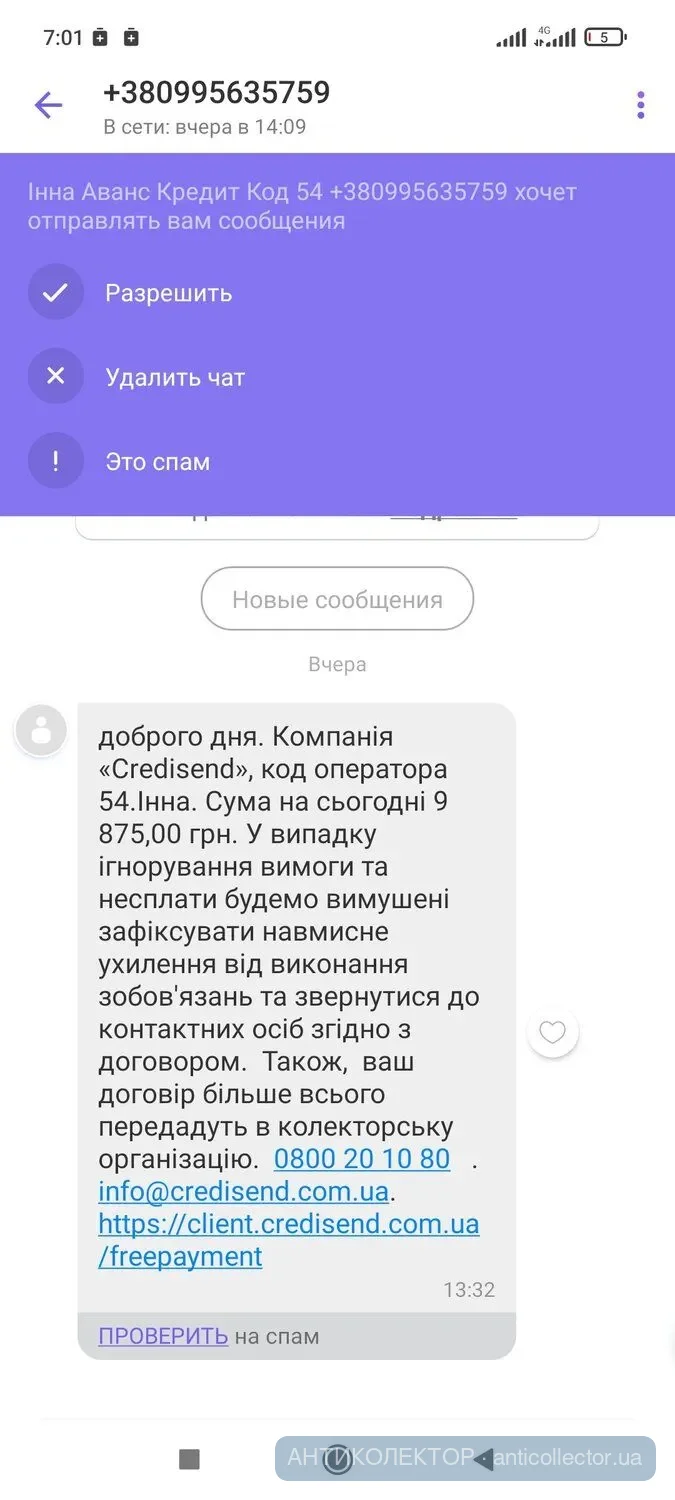
Task: Open contact info for +380995635759
Action: [216, 93]
